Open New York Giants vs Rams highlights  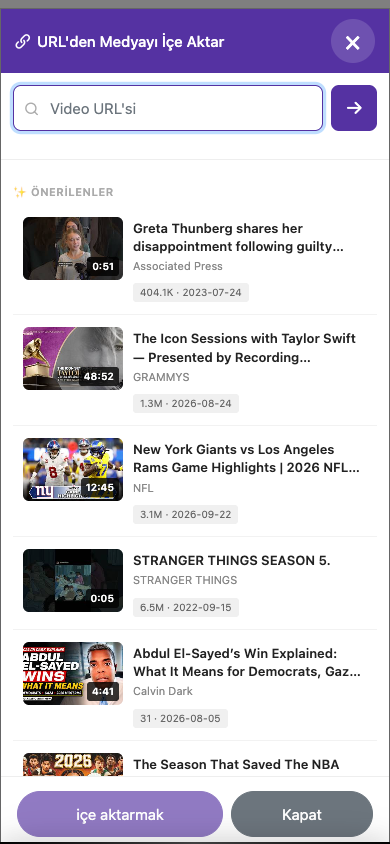pos(195,481)
